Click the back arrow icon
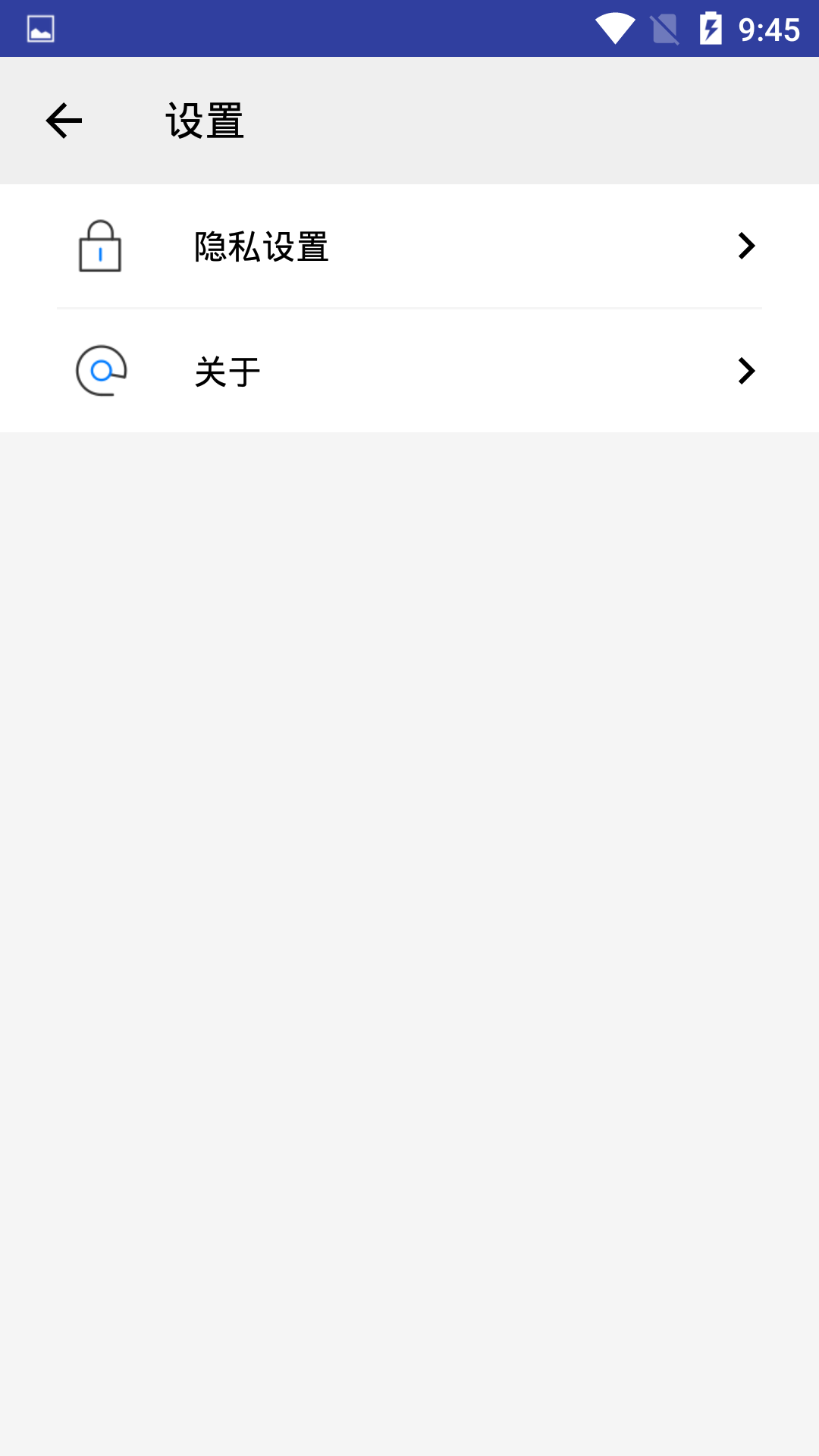 tap(63, 120)
